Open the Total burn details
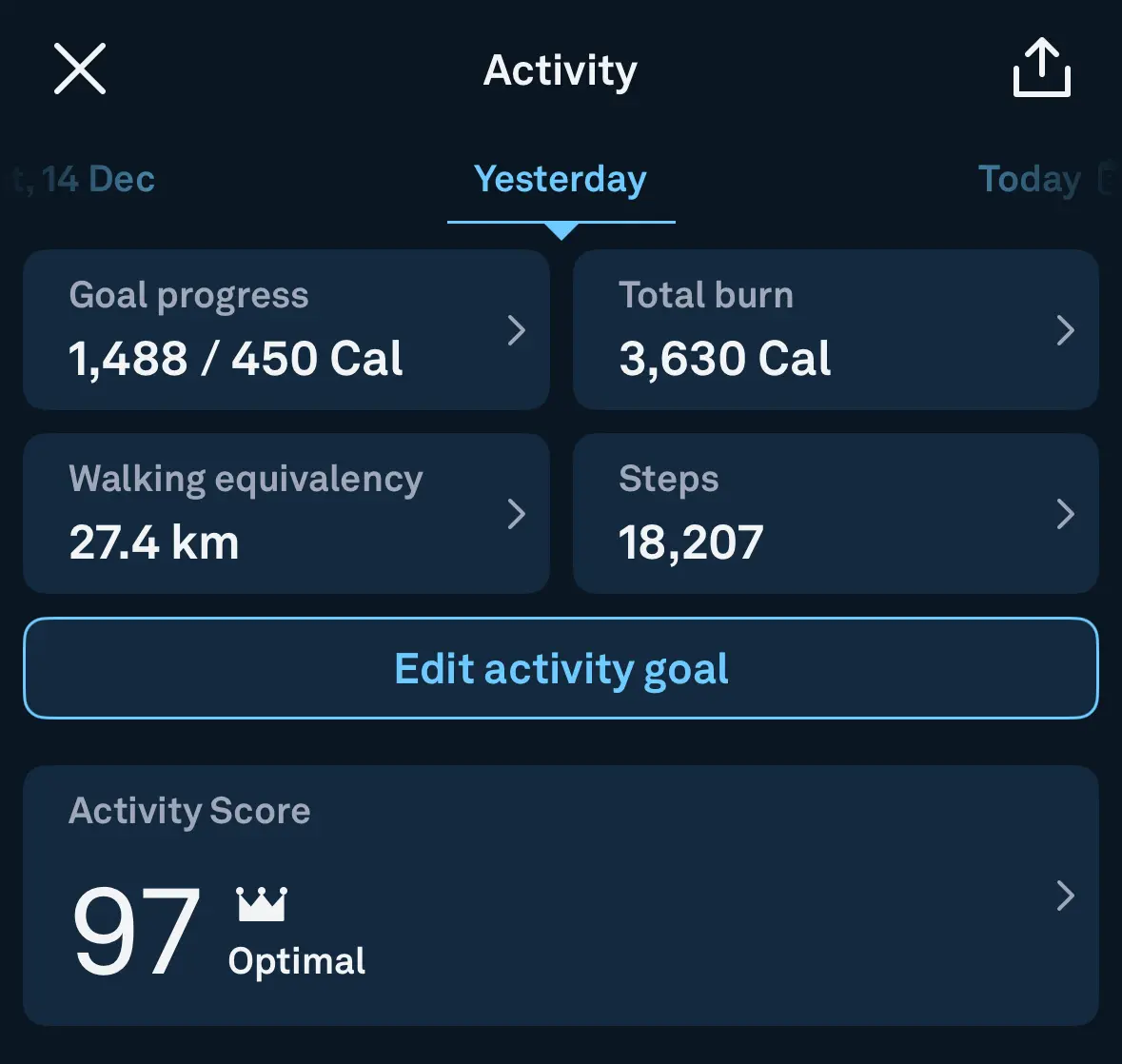This screenshot has width=1122, height=1064. (836, 329)
